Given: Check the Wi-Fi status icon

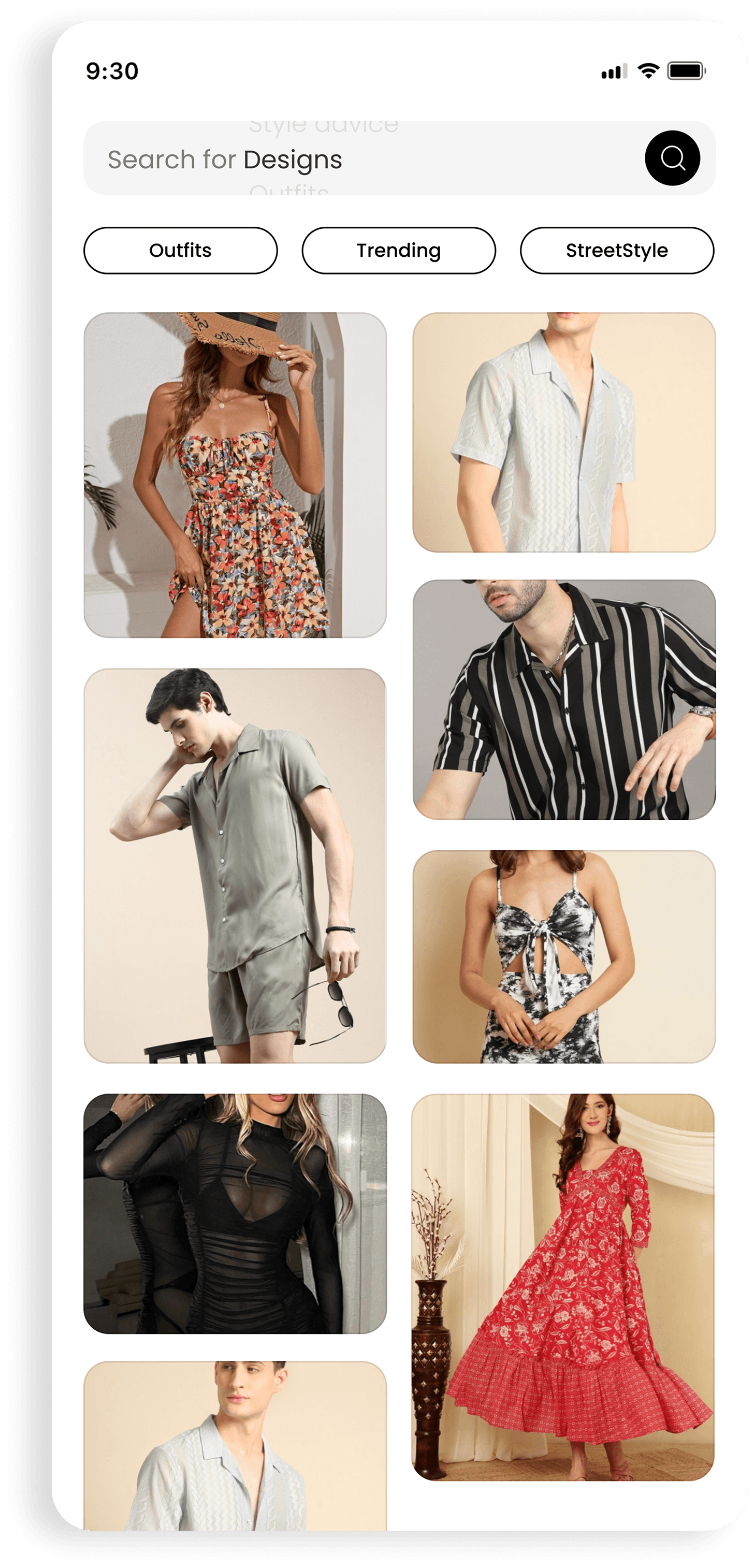Looking at the screenshot, I should click(x=647, y=71).
